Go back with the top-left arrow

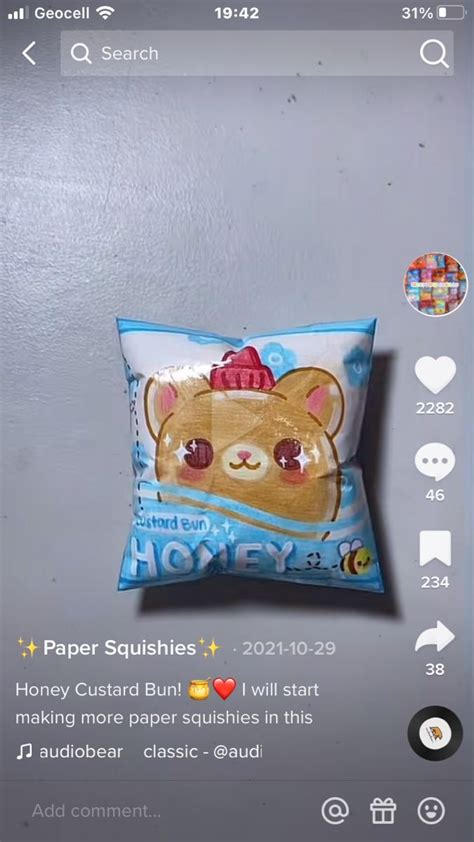[29, 54]
